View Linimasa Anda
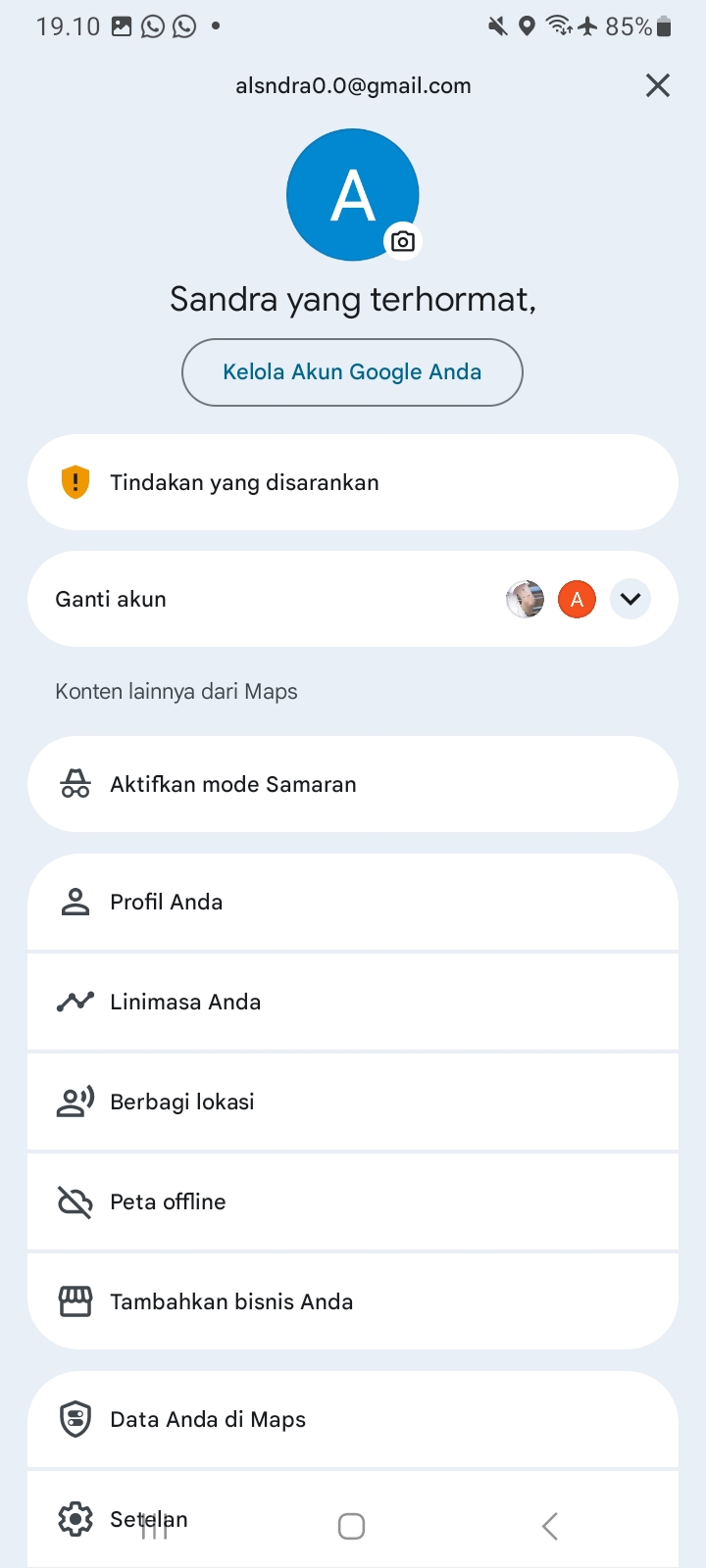 pos(352,1002)
